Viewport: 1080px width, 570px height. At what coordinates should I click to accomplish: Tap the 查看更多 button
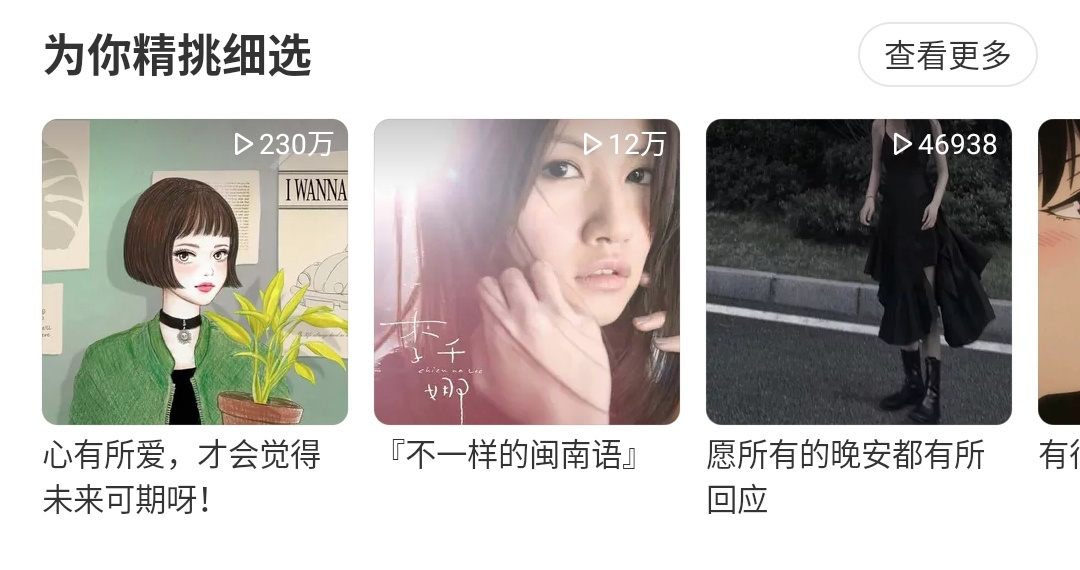tap(947, 55)
